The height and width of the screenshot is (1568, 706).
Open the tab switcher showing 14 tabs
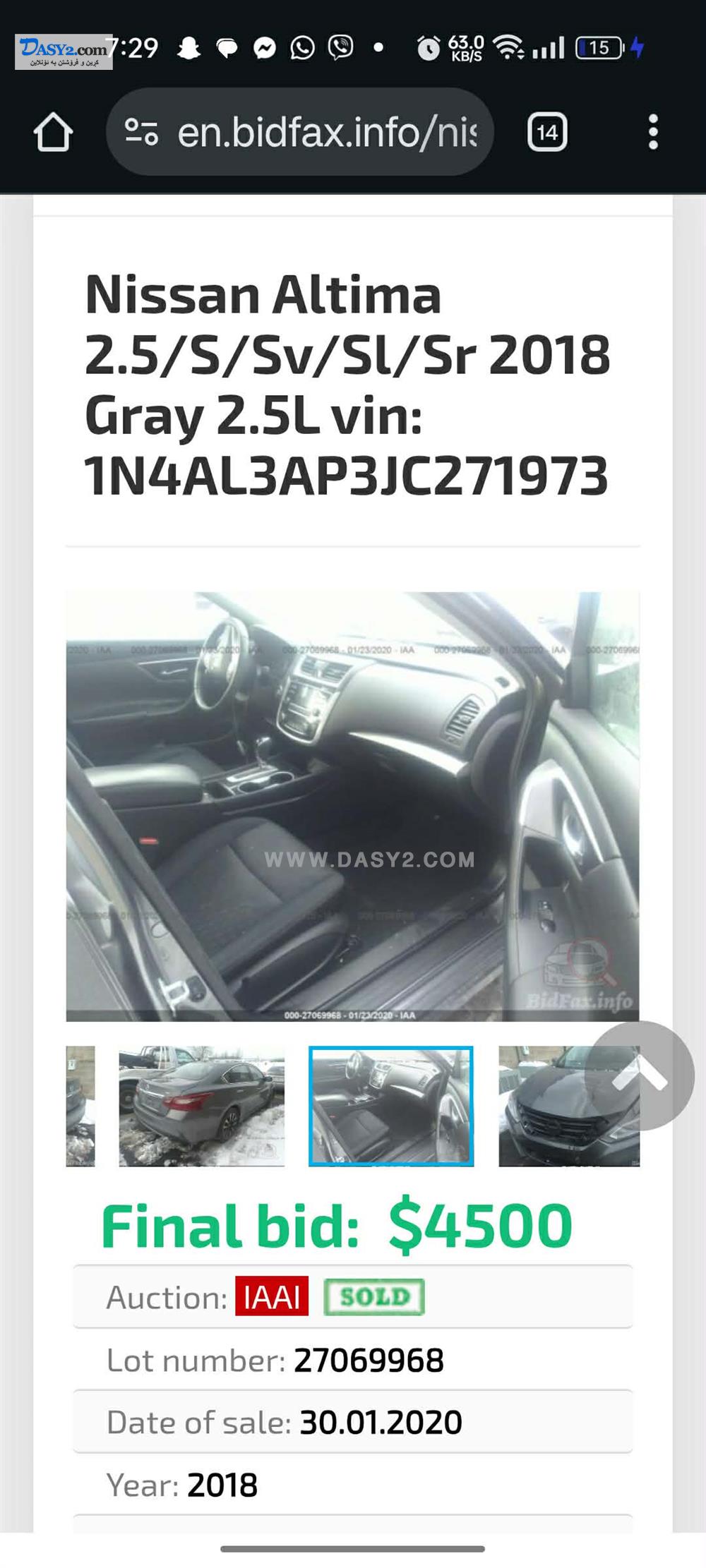click(x=547, y=132)
